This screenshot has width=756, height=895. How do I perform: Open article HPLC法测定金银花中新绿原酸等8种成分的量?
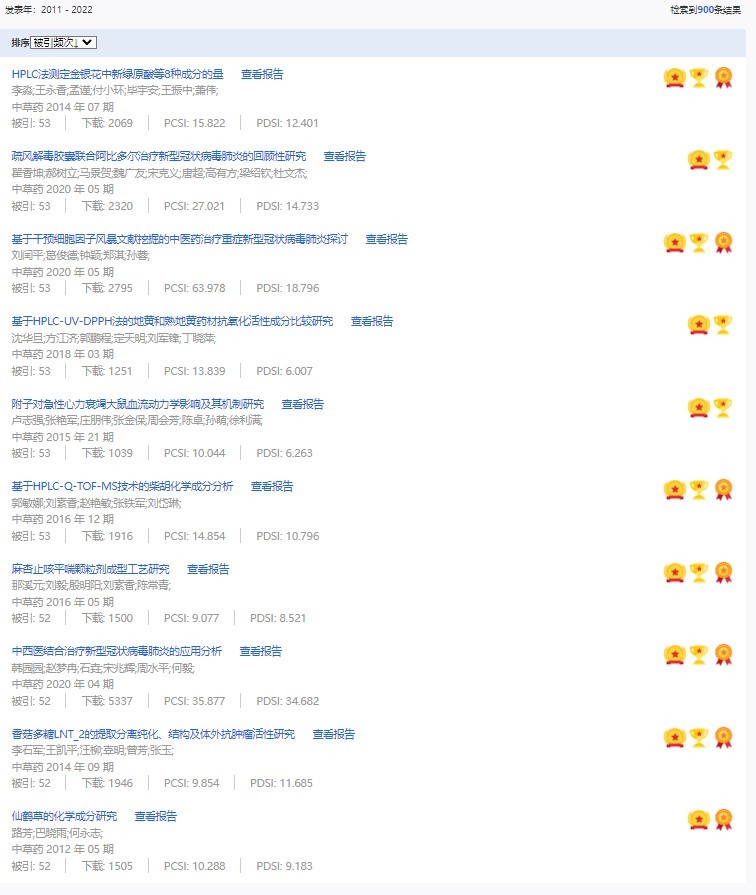point(117,74)
